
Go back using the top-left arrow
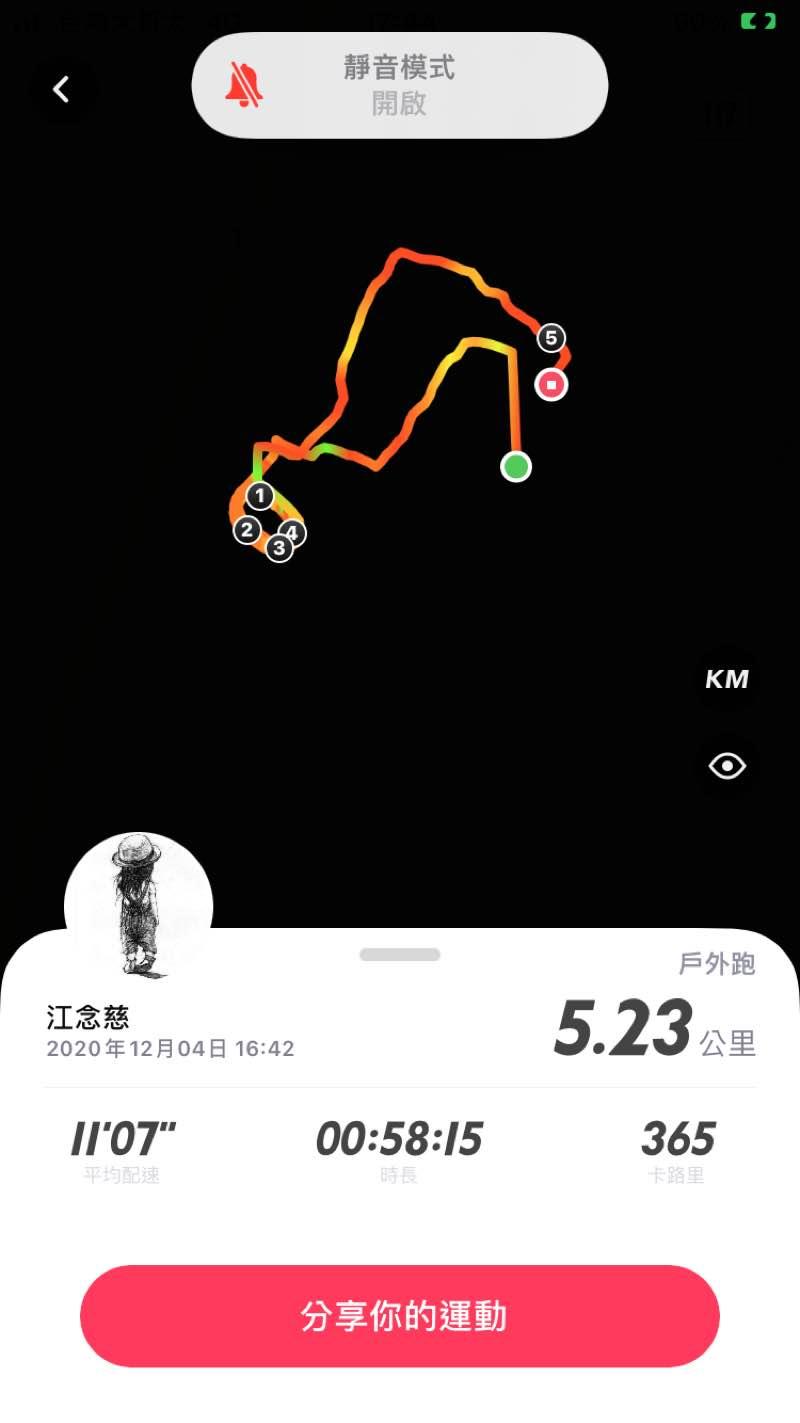(x=61, y=89)
